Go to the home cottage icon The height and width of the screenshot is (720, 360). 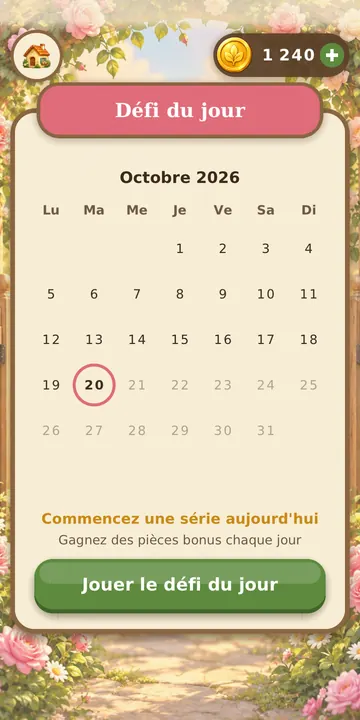click(x=37, y=56)
